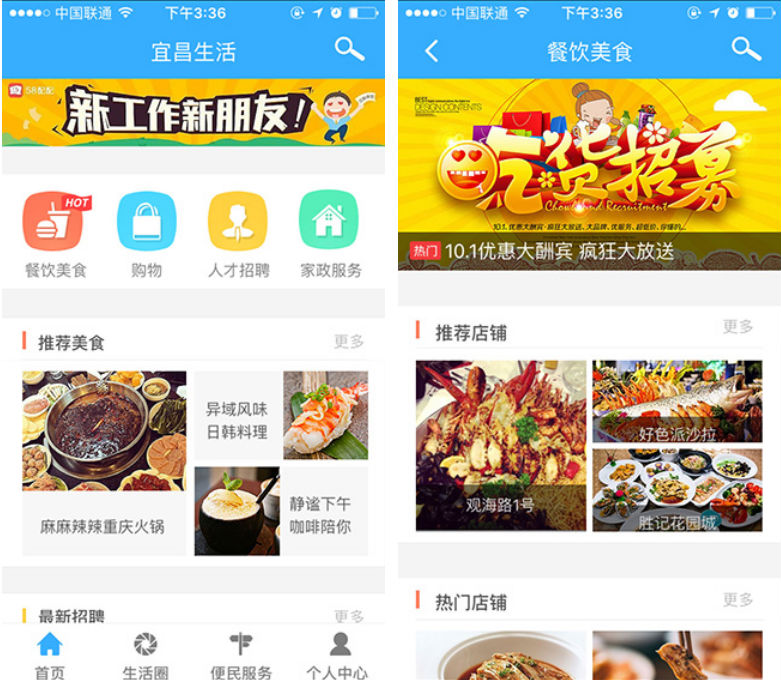Tap search icon in 宜昌生活 header
The width and height of the screenshot is (781, 680).
pos(349,49)
